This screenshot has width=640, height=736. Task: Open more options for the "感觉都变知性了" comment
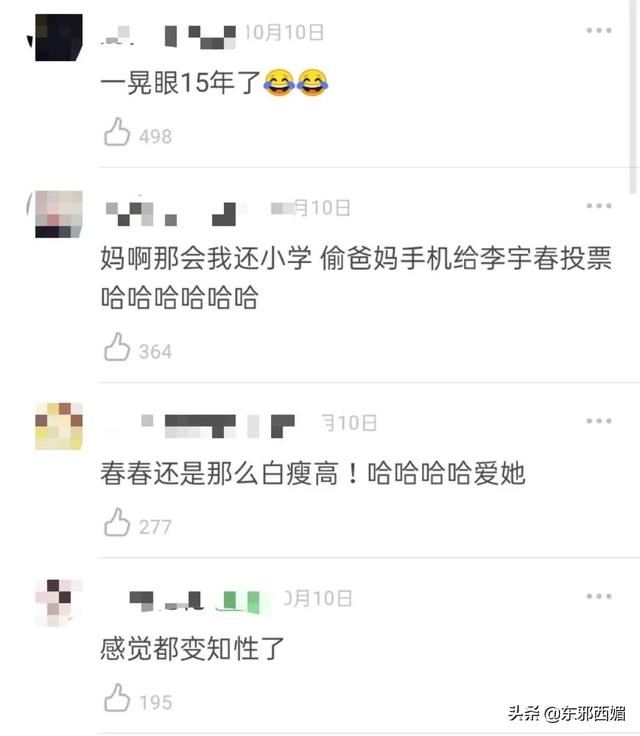[598, 597]
